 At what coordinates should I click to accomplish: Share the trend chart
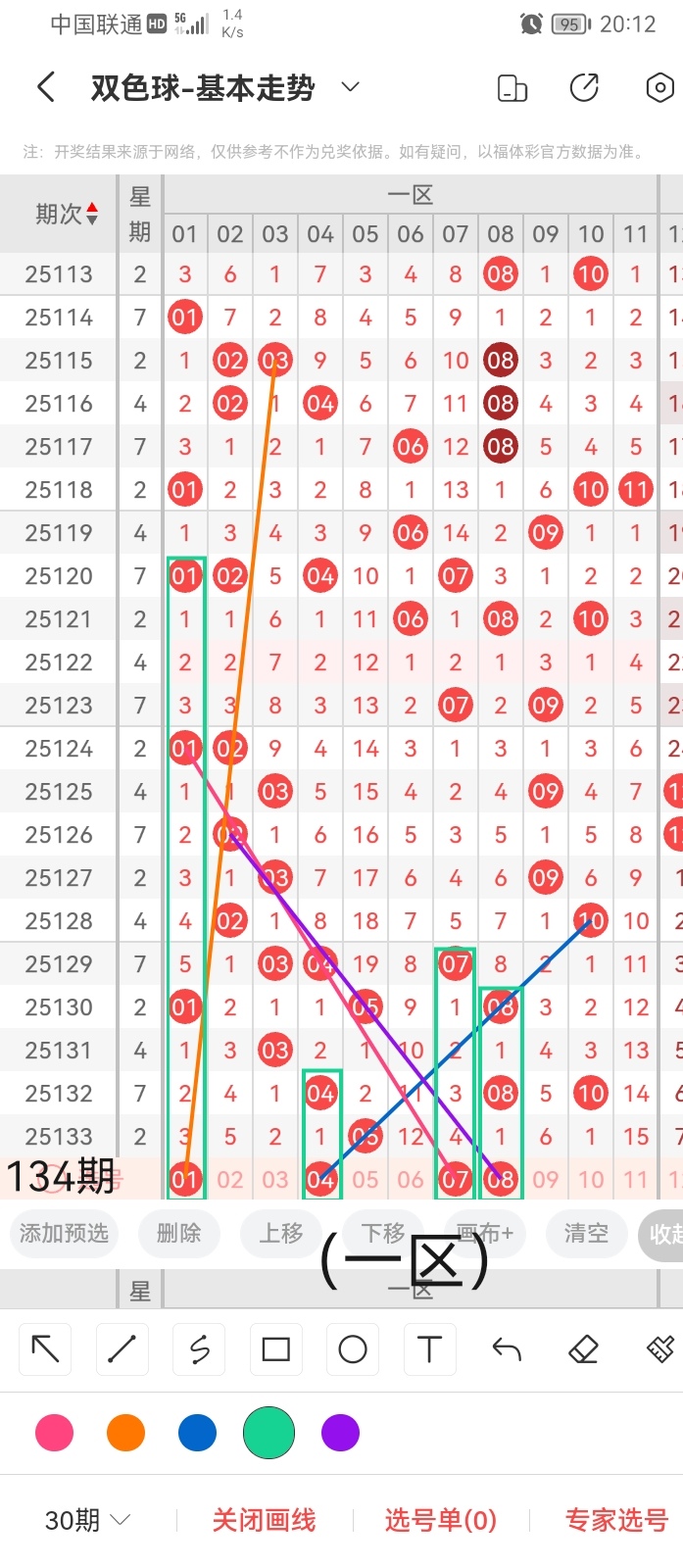click(585, 87)
